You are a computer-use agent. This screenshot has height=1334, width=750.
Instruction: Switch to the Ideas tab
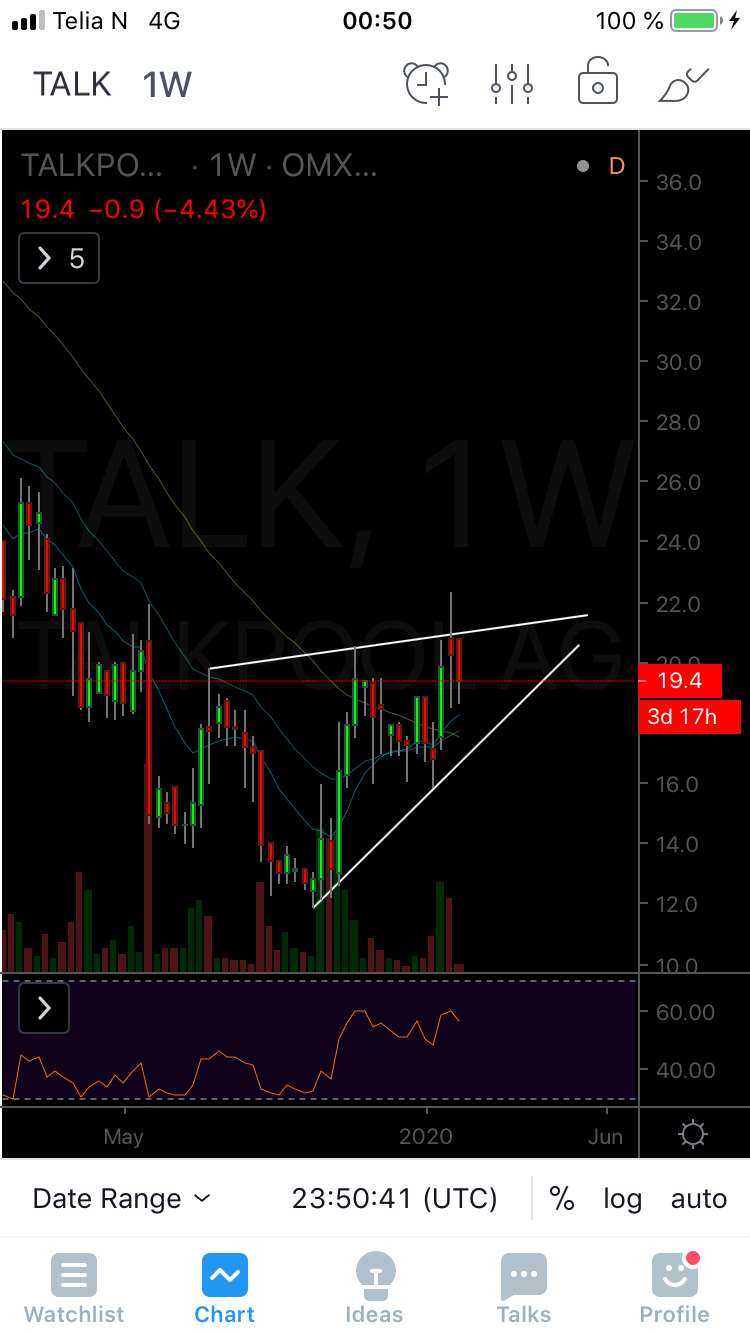374,1289
